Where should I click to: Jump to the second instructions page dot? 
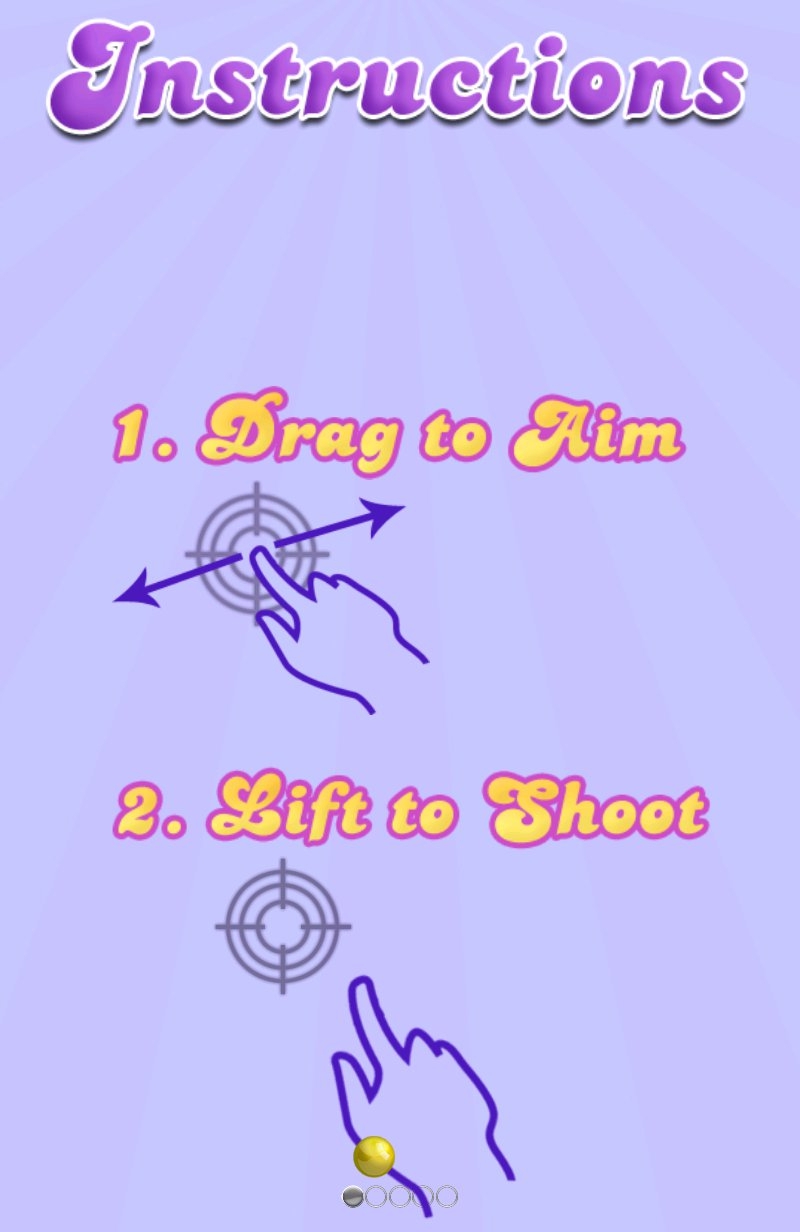[x=376, y=1196]
